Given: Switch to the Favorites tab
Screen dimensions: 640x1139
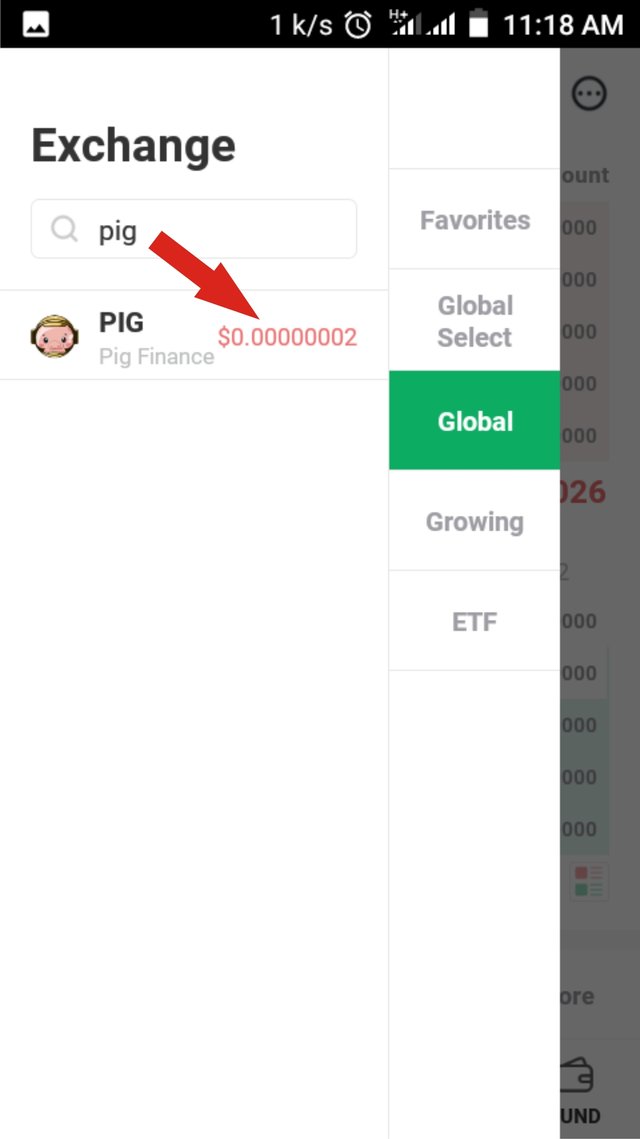Looking at the screenshot, I should (474, 220).
